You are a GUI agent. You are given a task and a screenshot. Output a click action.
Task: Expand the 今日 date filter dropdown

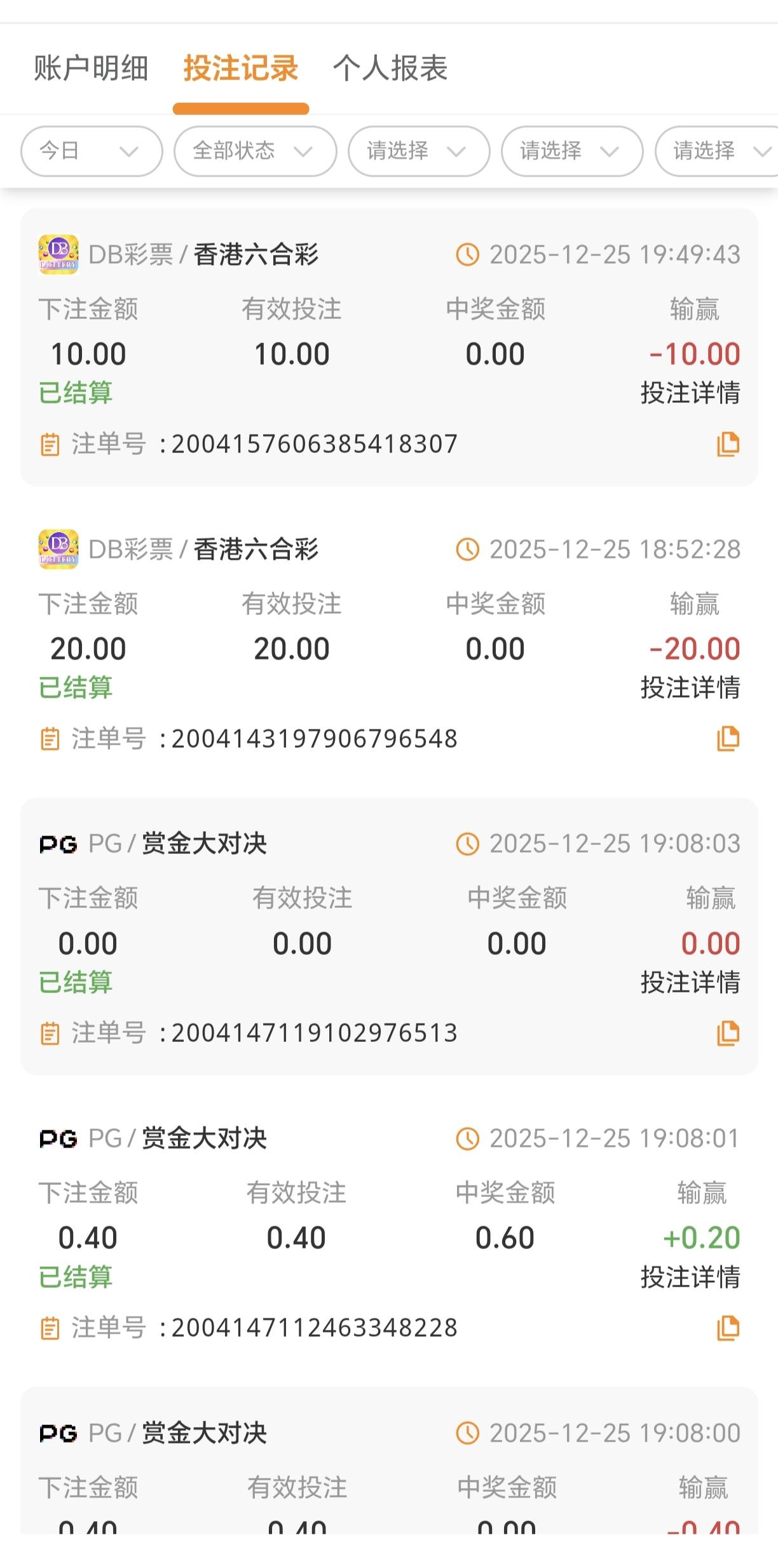92,151
